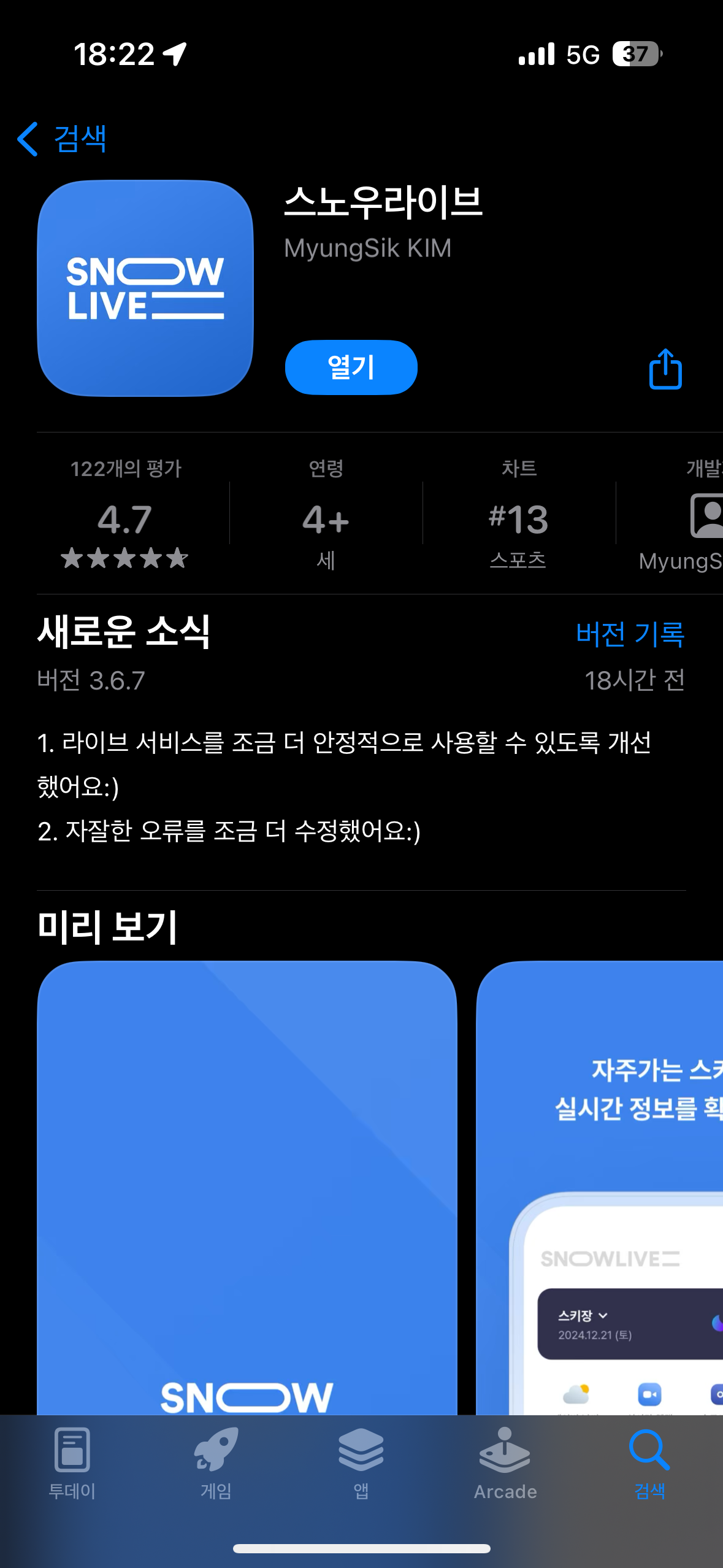This screenshot has height=1568, width=723.
Task: Switch to the 투데이 tab
Action: tap(72, 1464)
